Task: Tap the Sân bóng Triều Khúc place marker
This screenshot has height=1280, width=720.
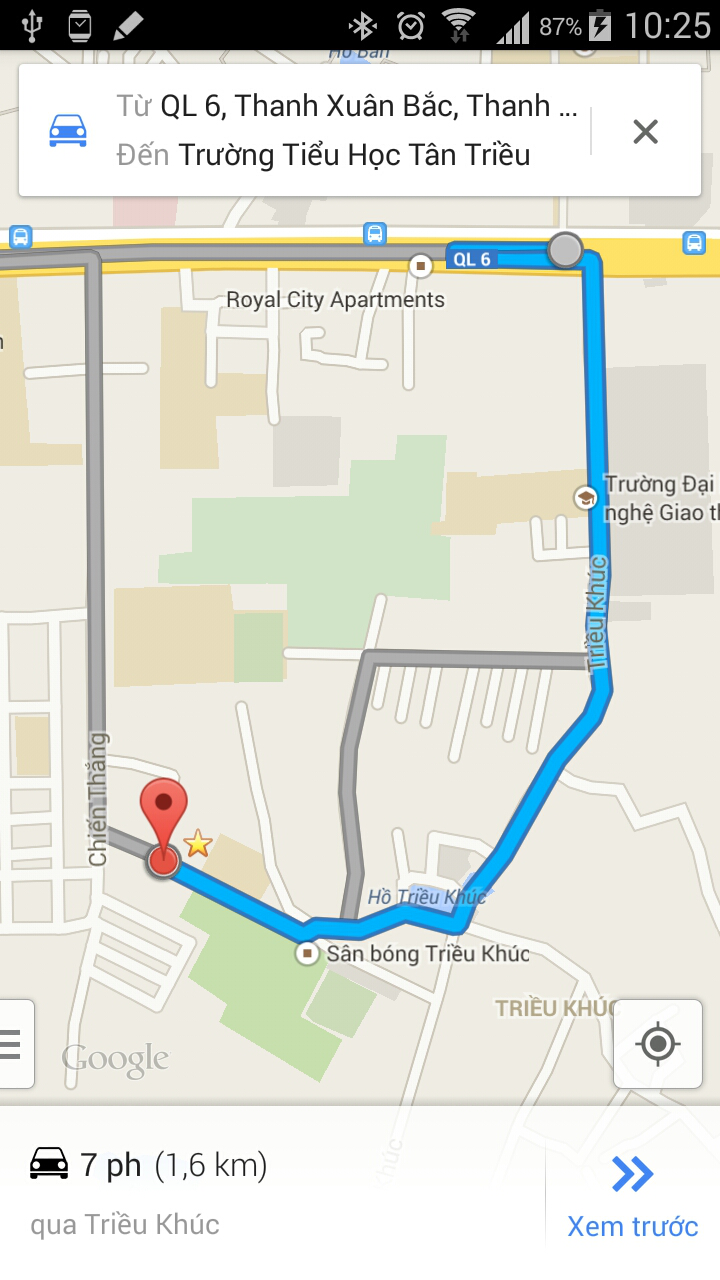Action: click(307, 954)
